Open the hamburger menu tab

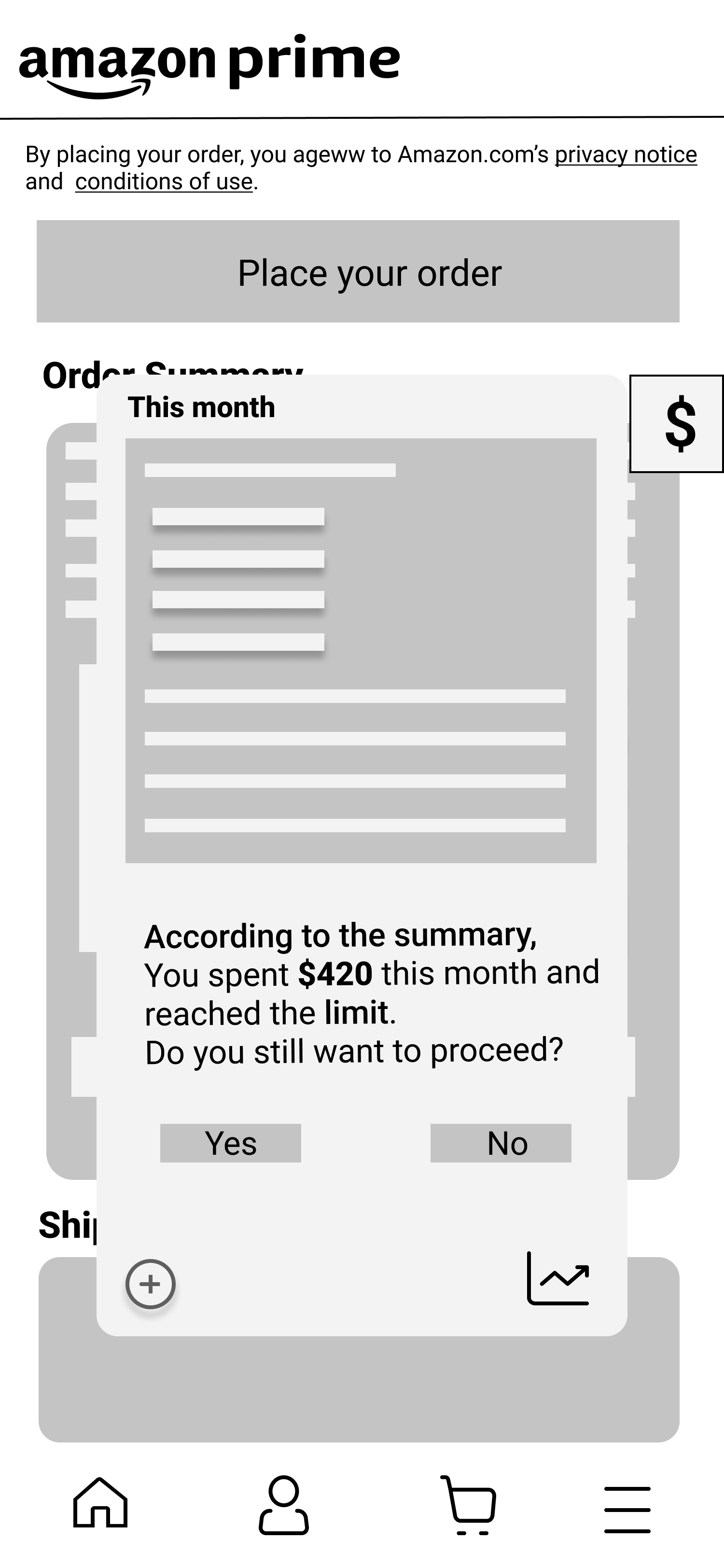(627, 1509)
